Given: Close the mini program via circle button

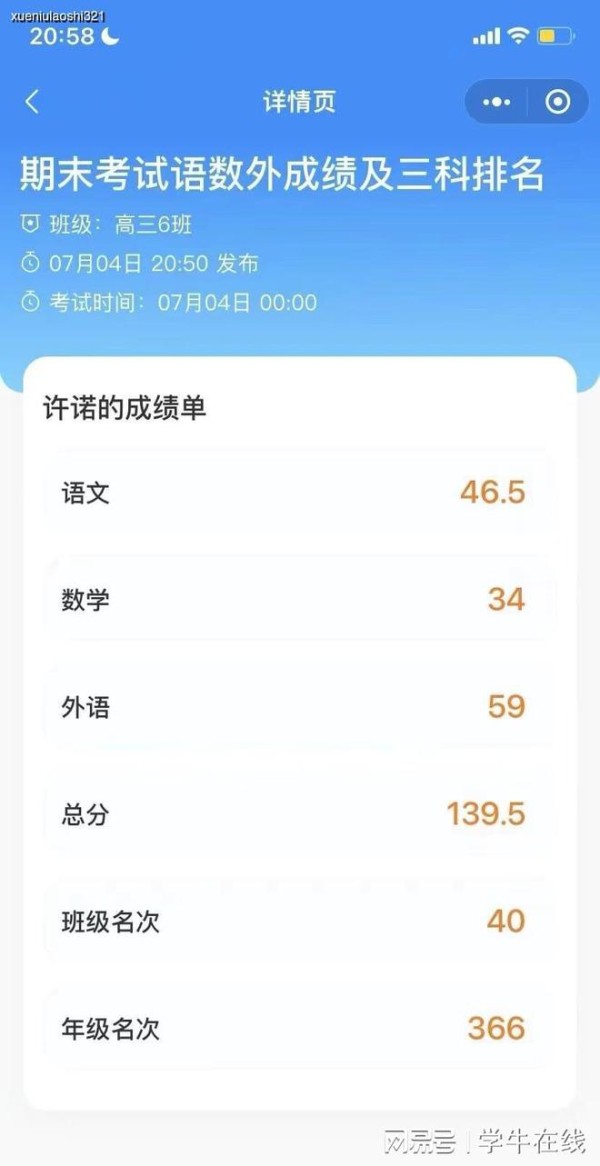Looking at the screenshot, I should pyautogui.click(x=558, y=102).
